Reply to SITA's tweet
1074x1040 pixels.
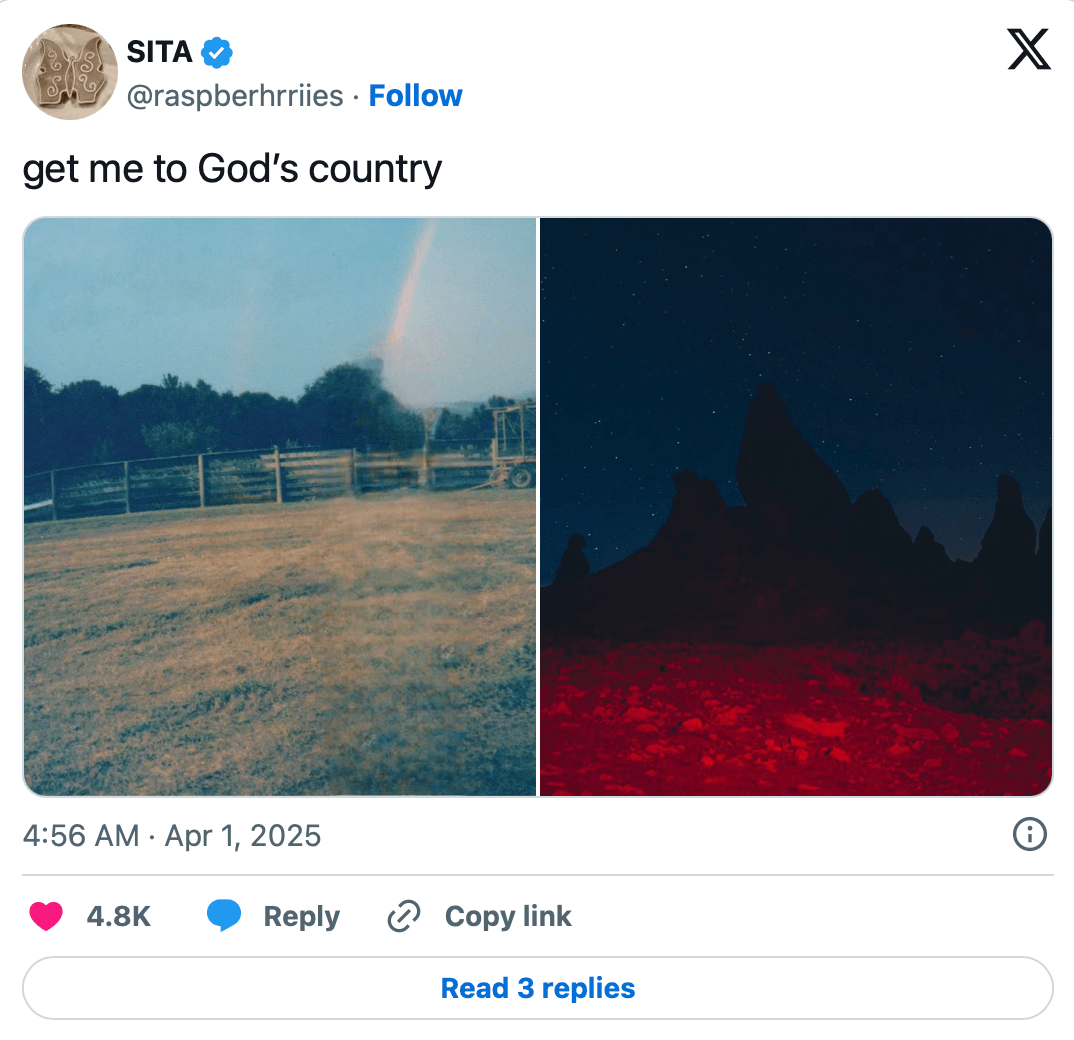(x=274, y=916)
